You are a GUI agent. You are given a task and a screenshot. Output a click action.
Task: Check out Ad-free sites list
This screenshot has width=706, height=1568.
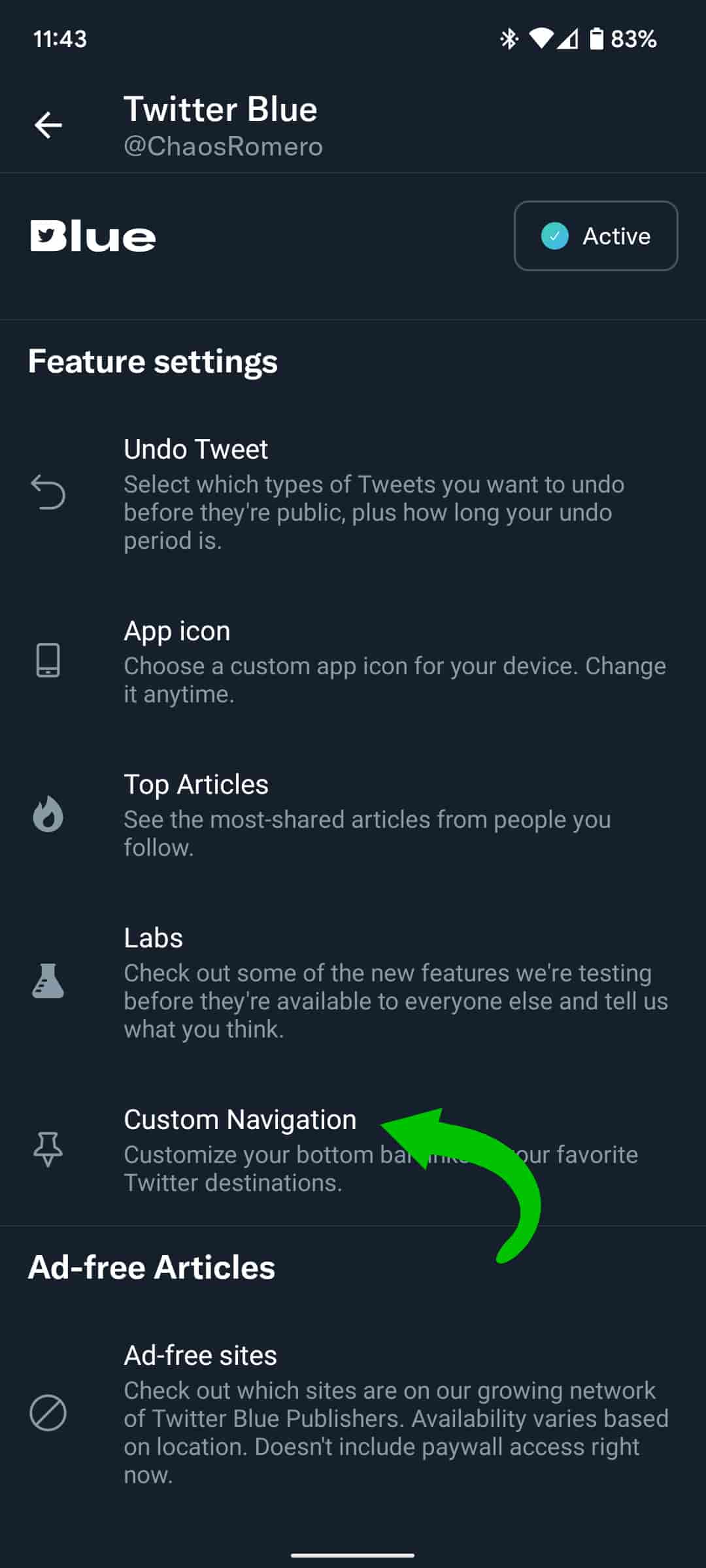tap(353, 1413)
